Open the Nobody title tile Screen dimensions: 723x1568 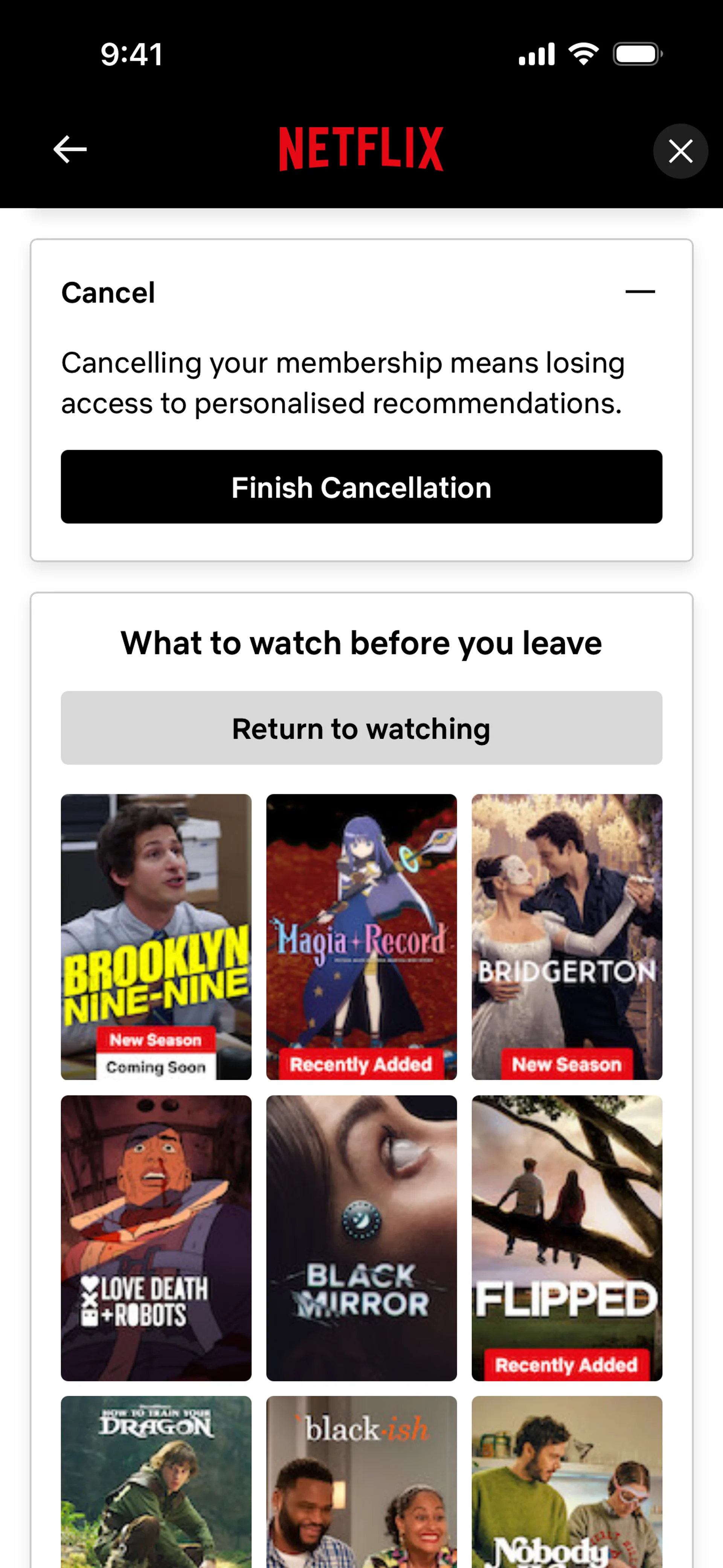567,1482
